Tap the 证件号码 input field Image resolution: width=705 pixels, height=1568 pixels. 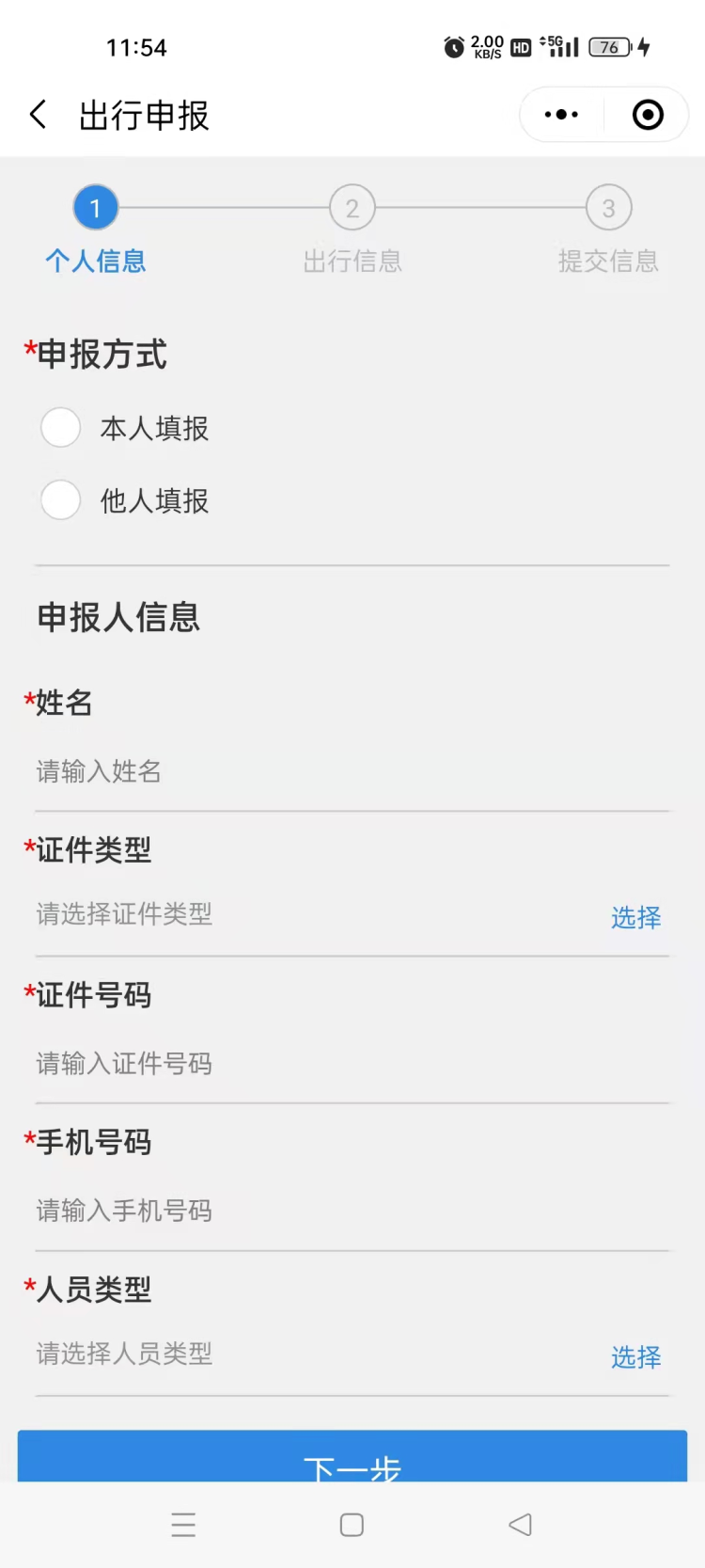coord(352,1064)
